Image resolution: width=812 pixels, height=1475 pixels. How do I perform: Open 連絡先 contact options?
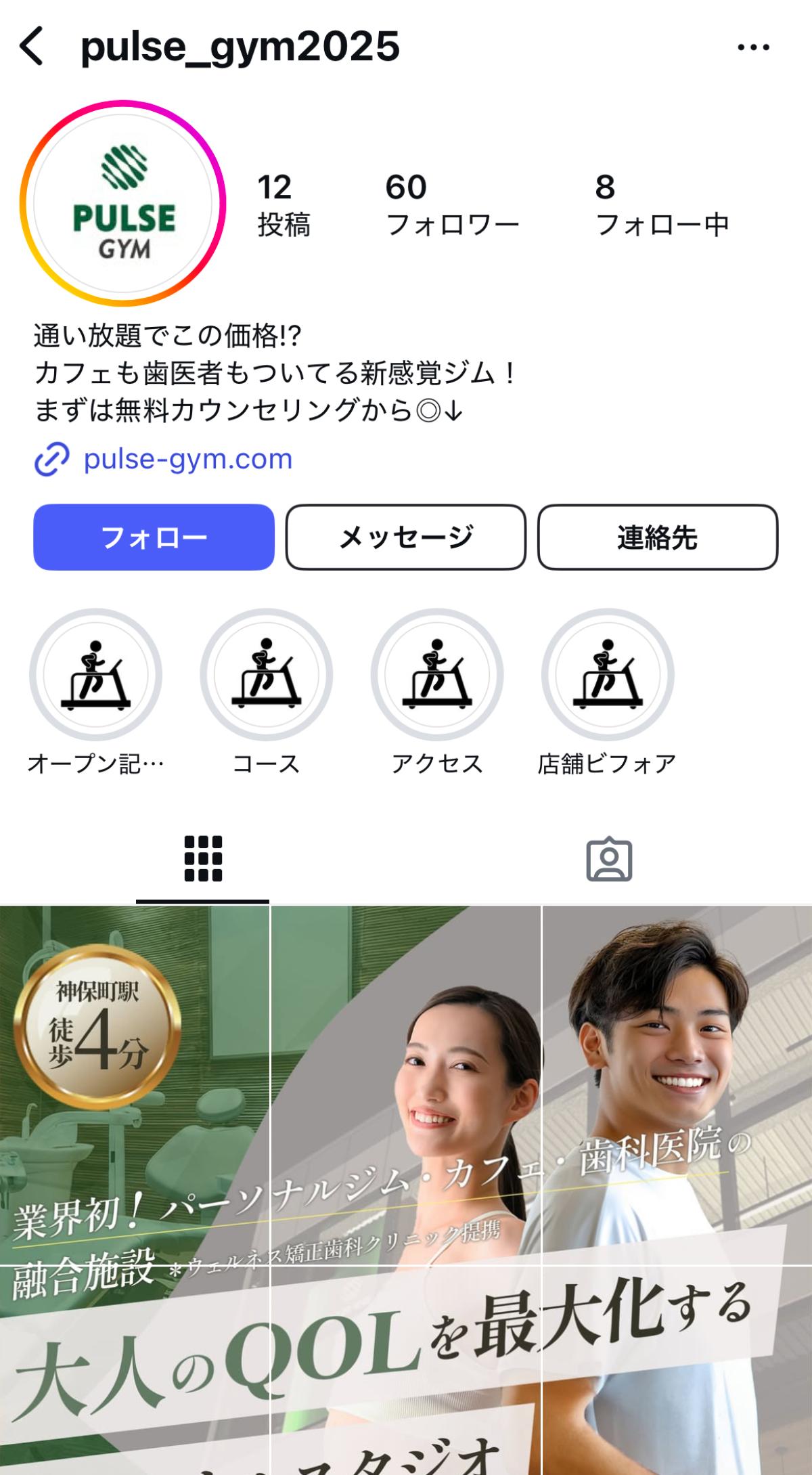click(x=657, y=537)
